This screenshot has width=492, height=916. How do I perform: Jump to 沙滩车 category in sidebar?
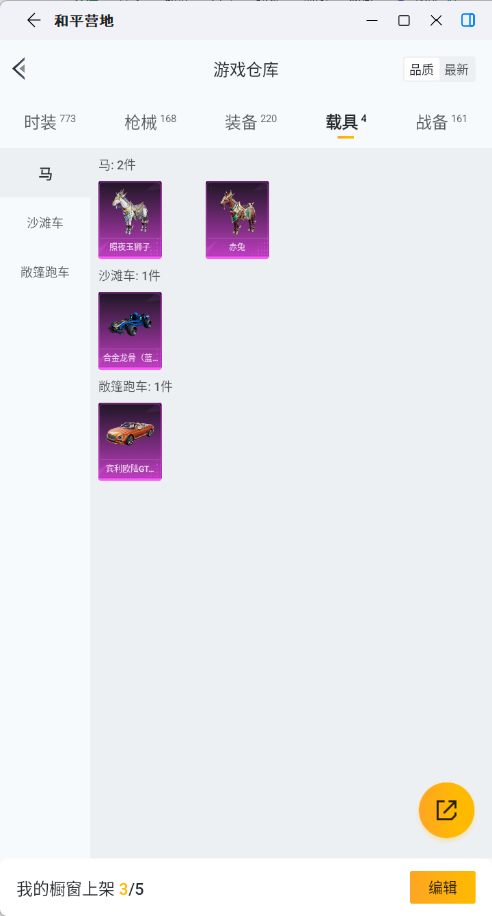tap(45, 223)
